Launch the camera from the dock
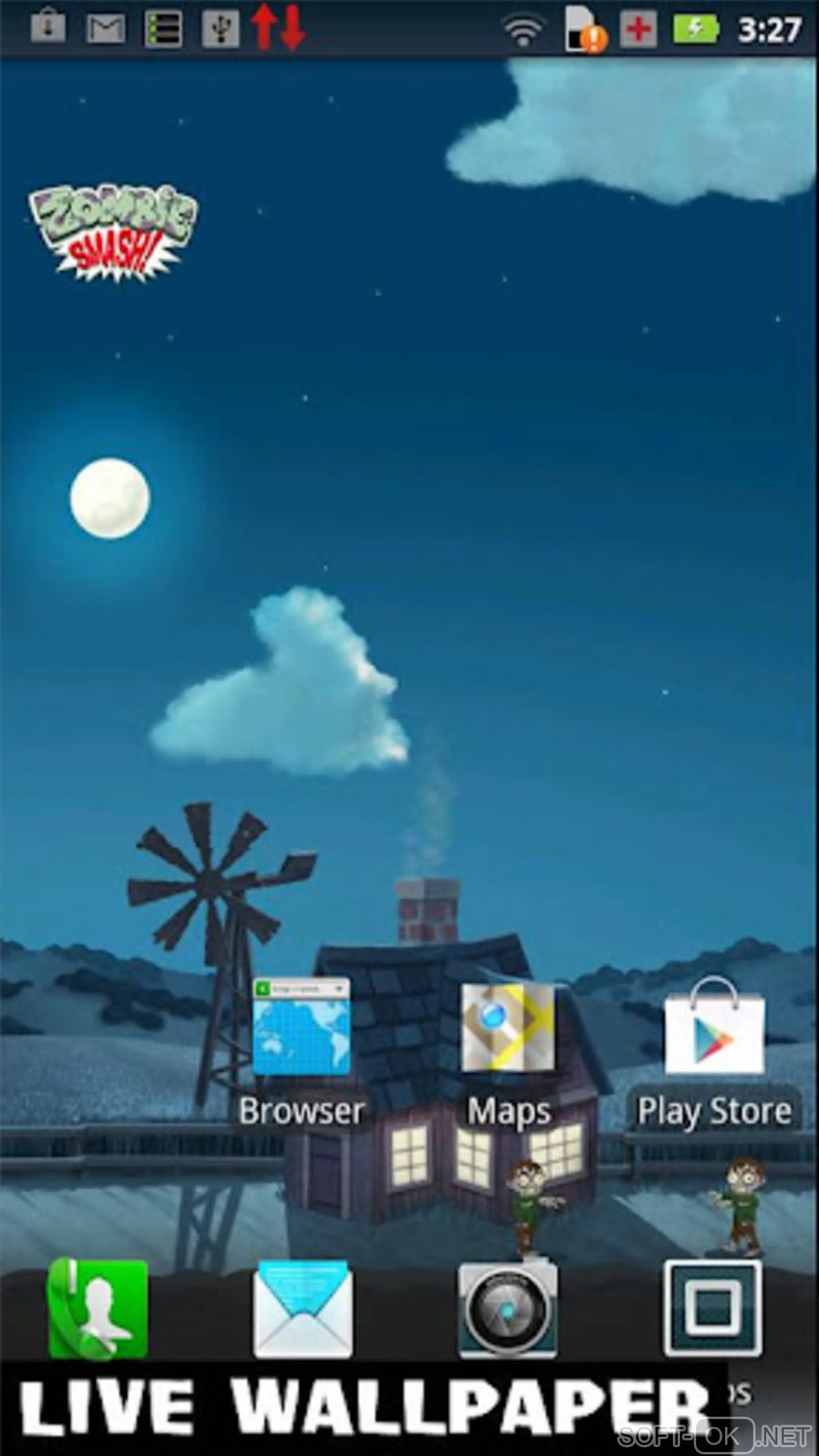Screen dimensions: 819x1456 (x=507, y=1309)
